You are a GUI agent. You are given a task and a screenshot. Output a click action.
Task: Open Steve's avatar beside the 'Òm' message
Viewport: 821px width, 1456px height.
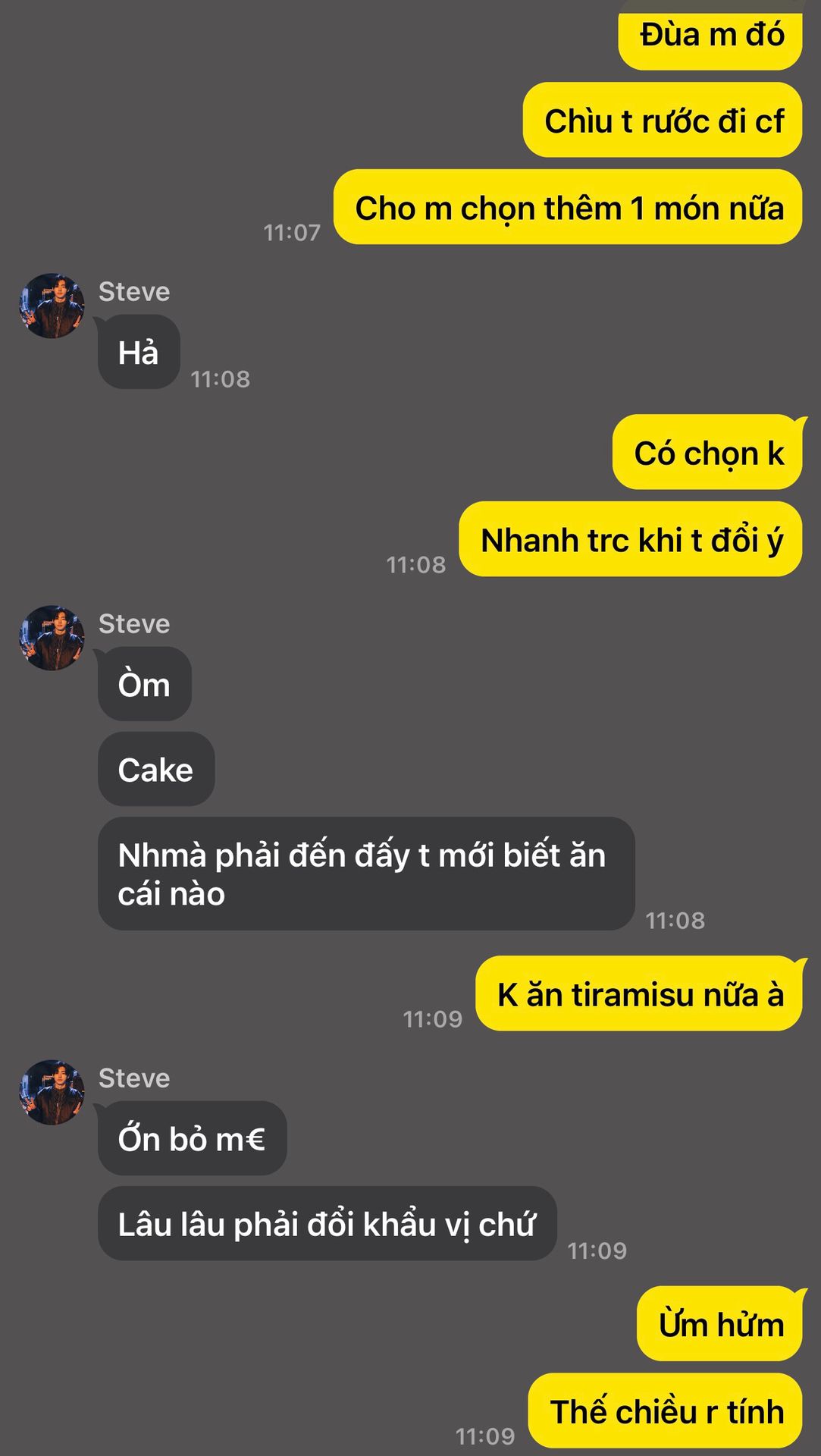click(x=52, y=638)
